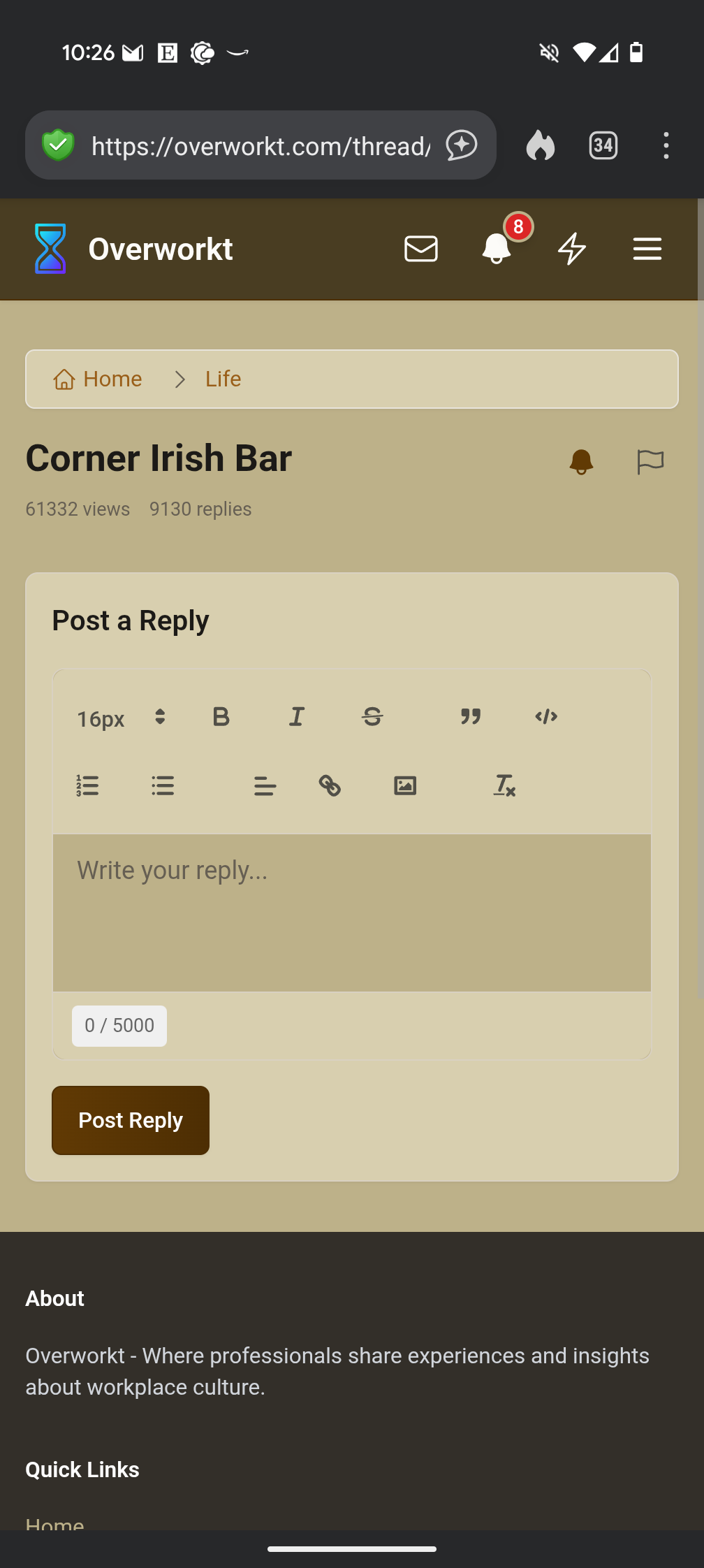This screenshot has width=704, height=1568.
Task: Submit with the Post Reply button
Action: point(131,1120)
